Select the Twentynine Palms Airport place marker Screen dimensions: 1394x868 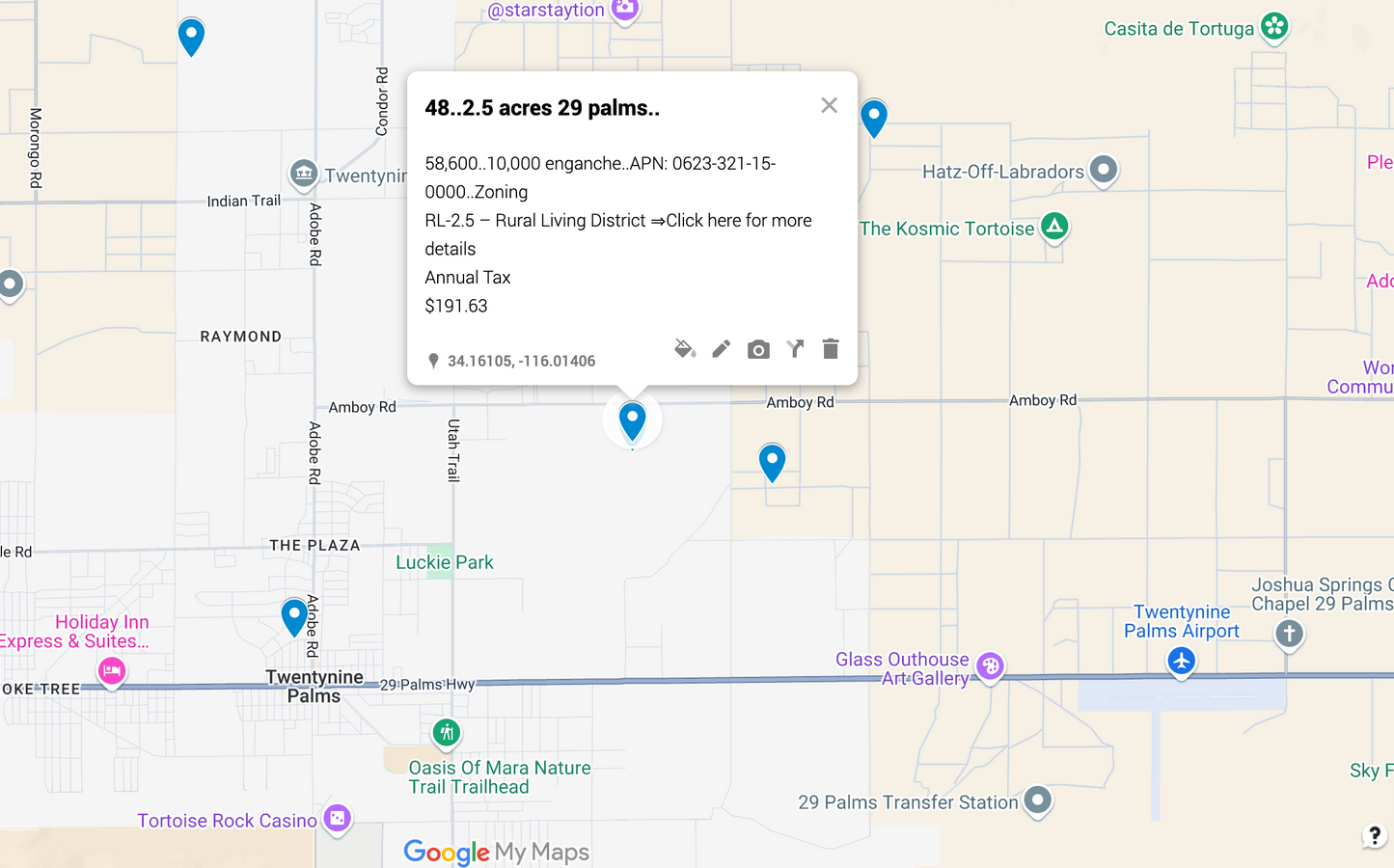[x=1182, y=661]
